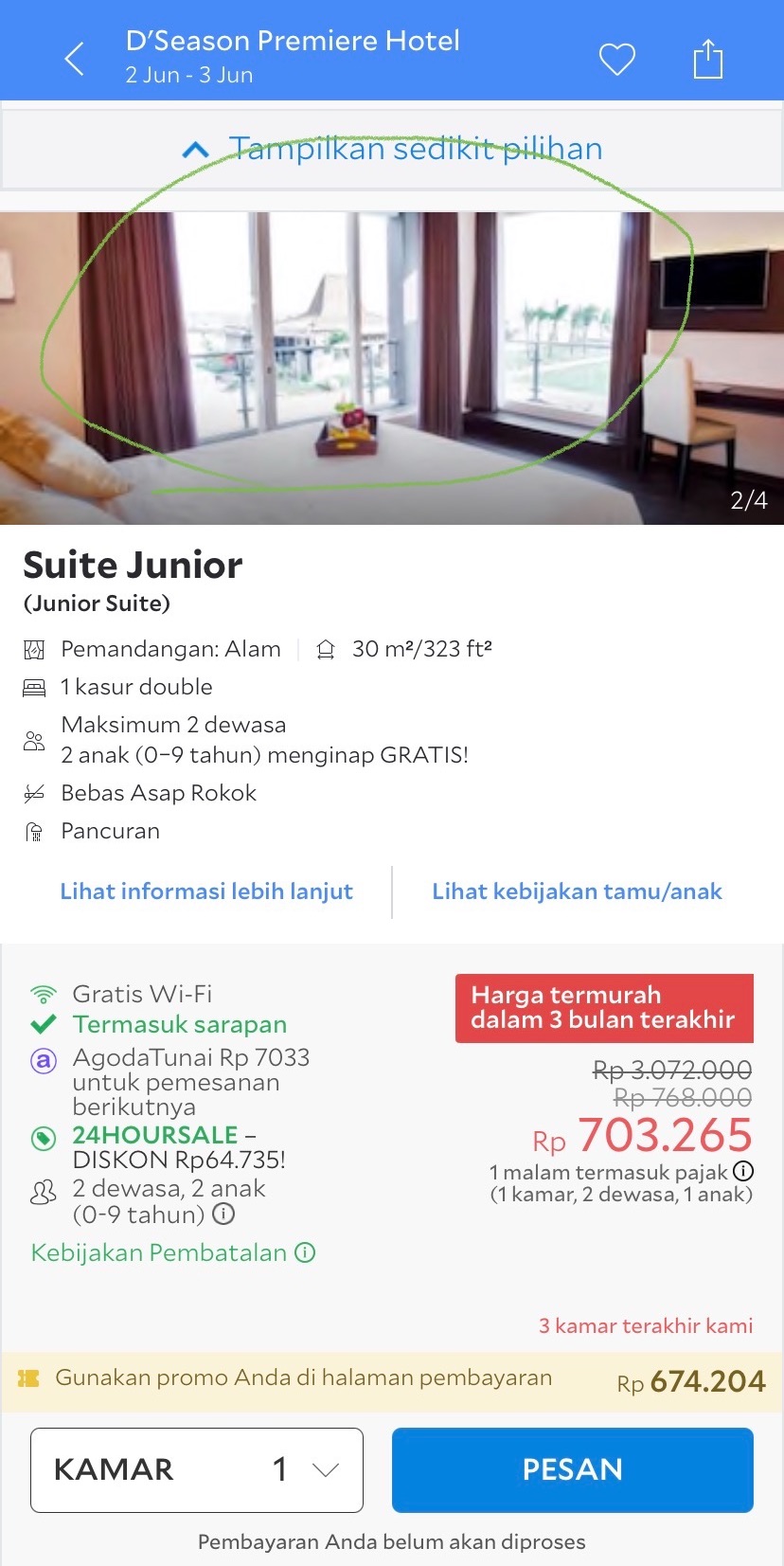Open Lihat informasi lebih lanjut
The width and height of the screenshot is (784, 1566).
(x=206, y=891)
